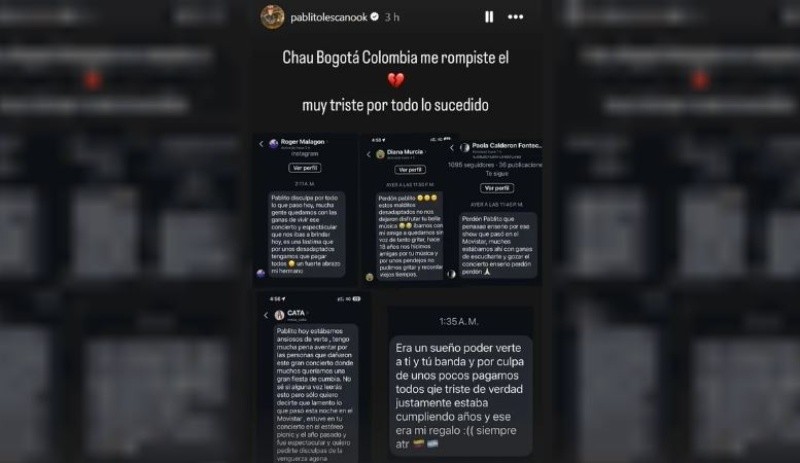Open the pablitolescanook profile picture

point(272,17)
